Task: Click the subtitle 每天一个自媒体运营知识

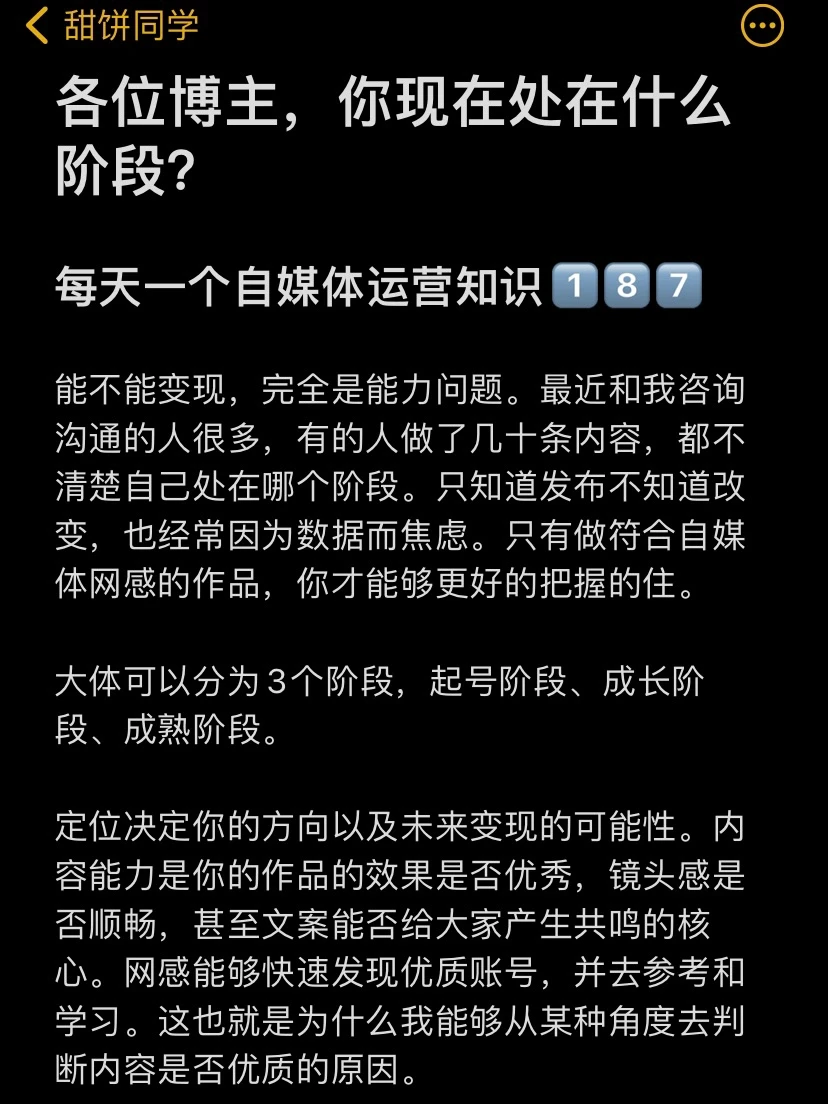Action: (290, 287)
